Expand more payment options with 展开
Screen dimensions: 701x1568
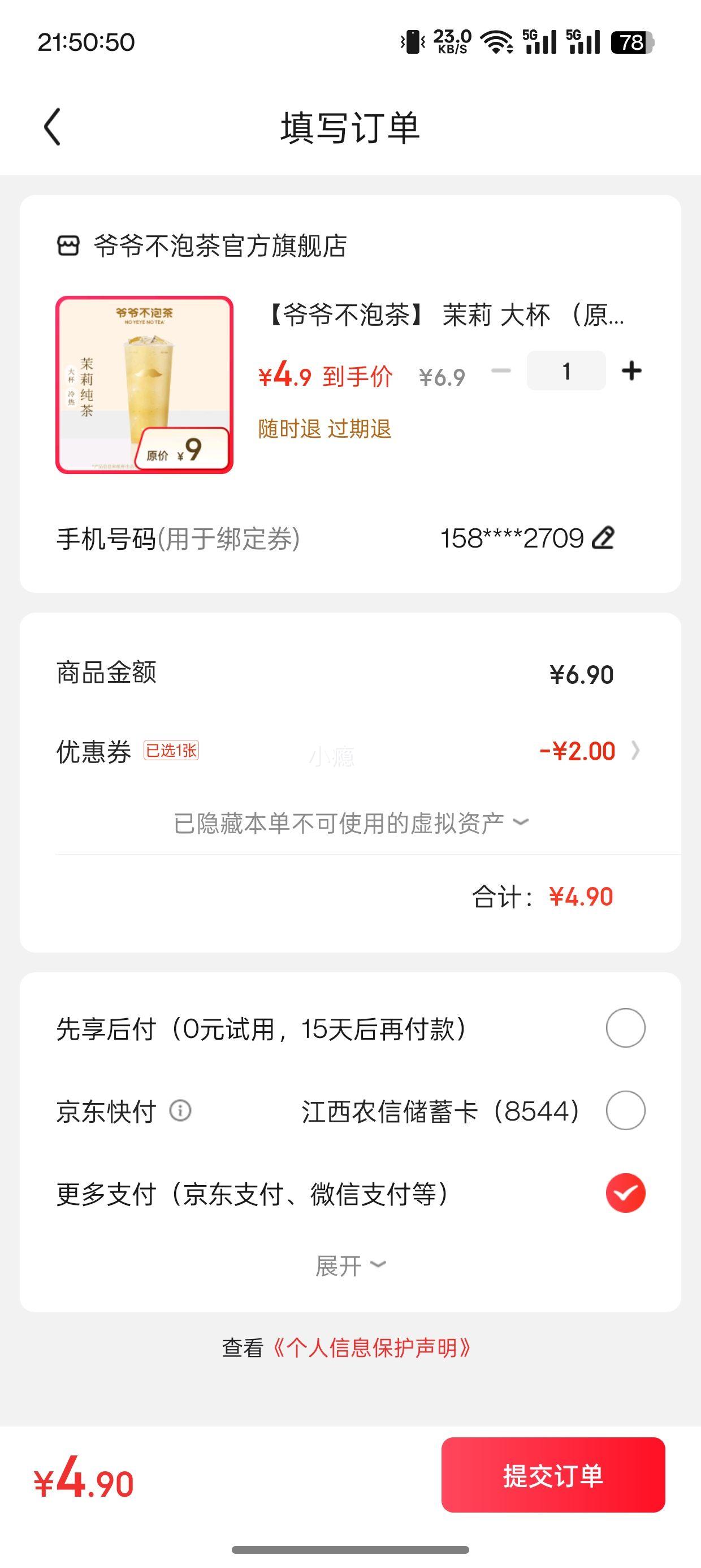pos(350,1265)
